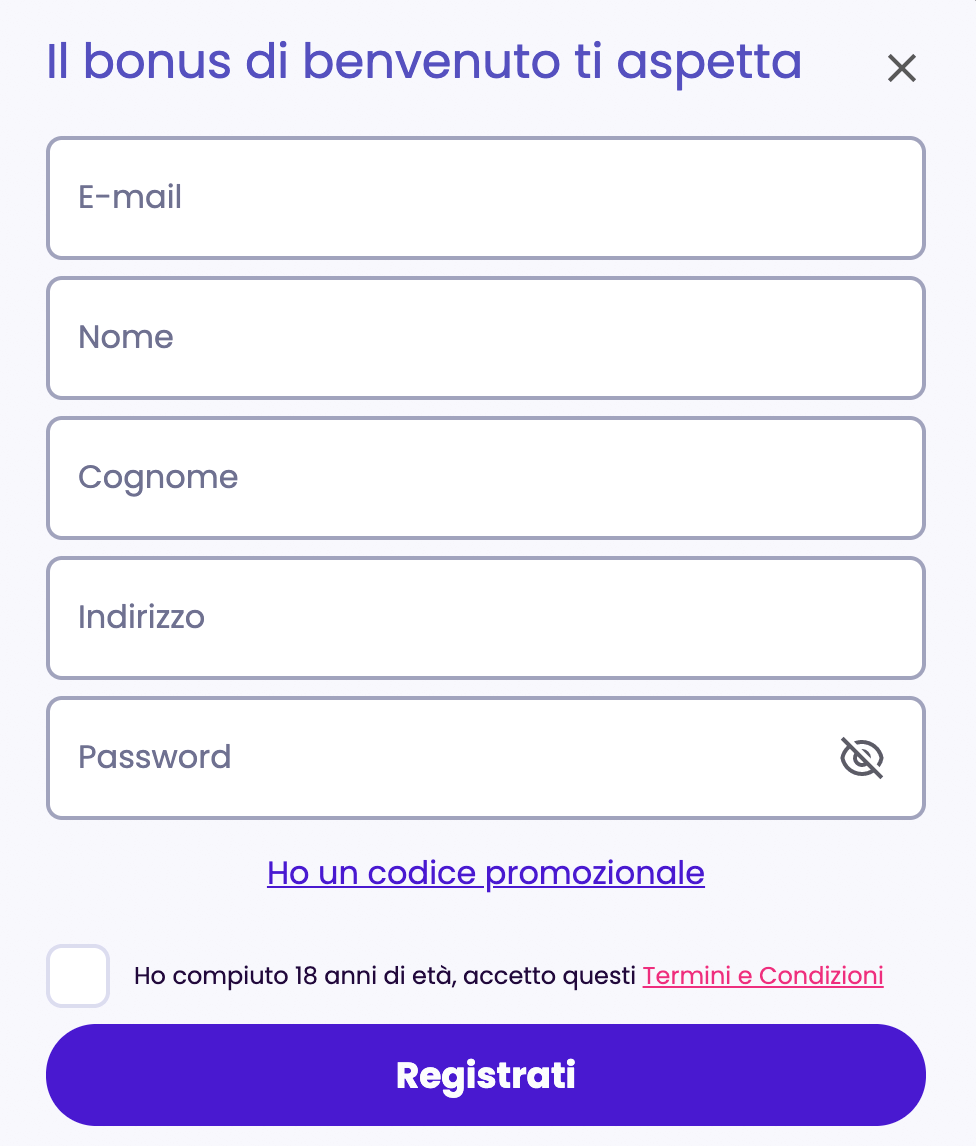Submit registration via the Registrati button
976x1146 pixels.
tap(485, 1074)
